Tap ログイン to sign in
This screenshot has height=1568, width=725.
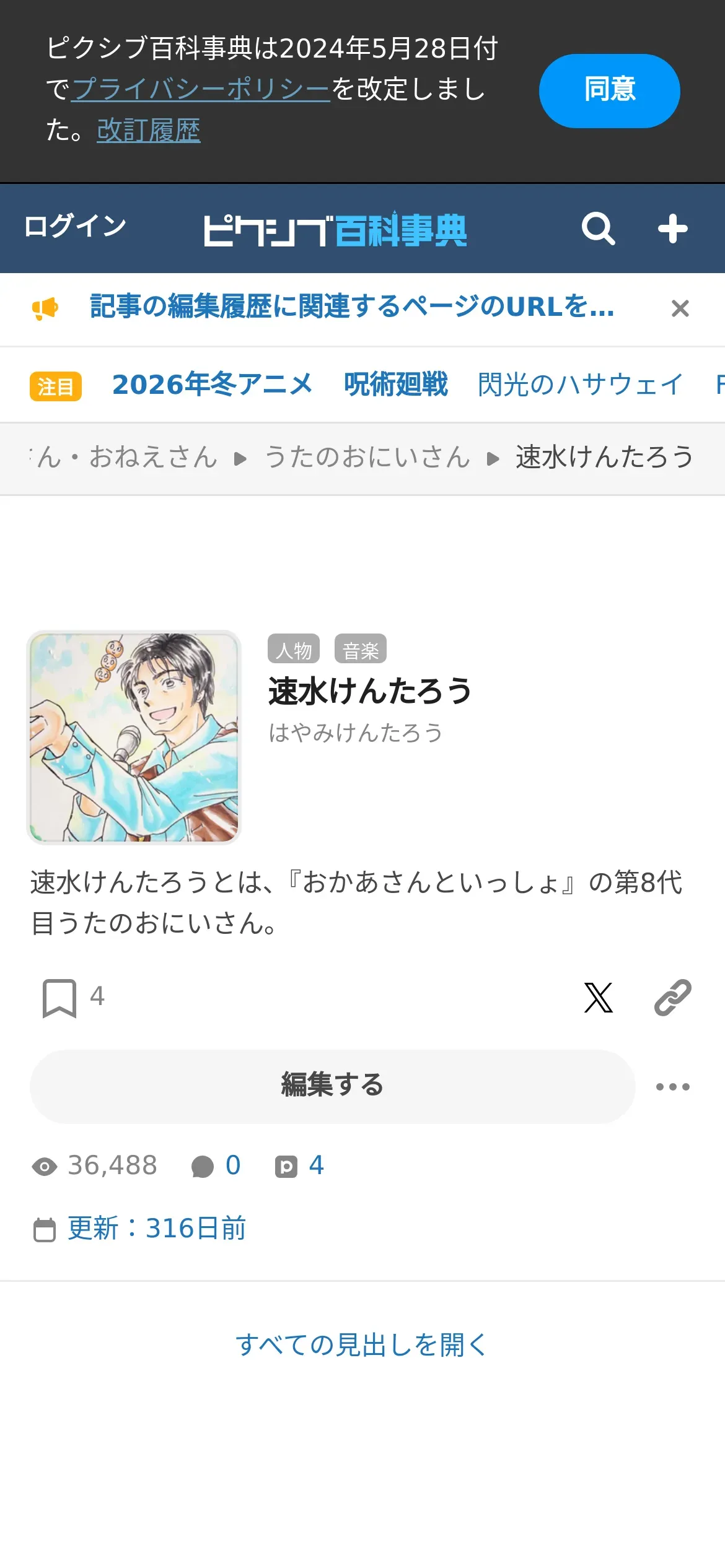pyautogui.click(x=75, y=226)
